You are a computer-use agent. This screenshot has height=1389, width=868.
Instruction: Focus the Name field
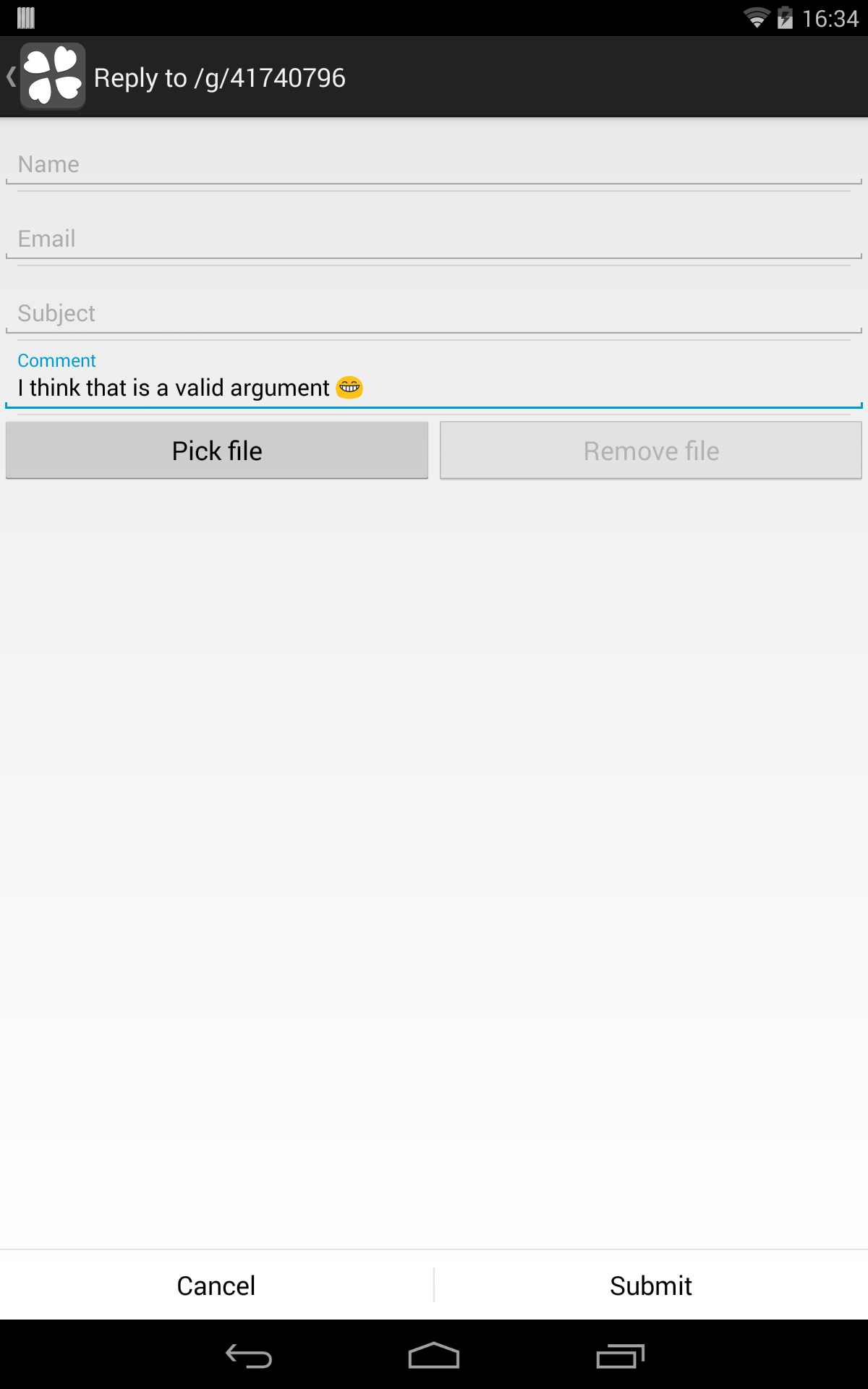tap(434, 165)
